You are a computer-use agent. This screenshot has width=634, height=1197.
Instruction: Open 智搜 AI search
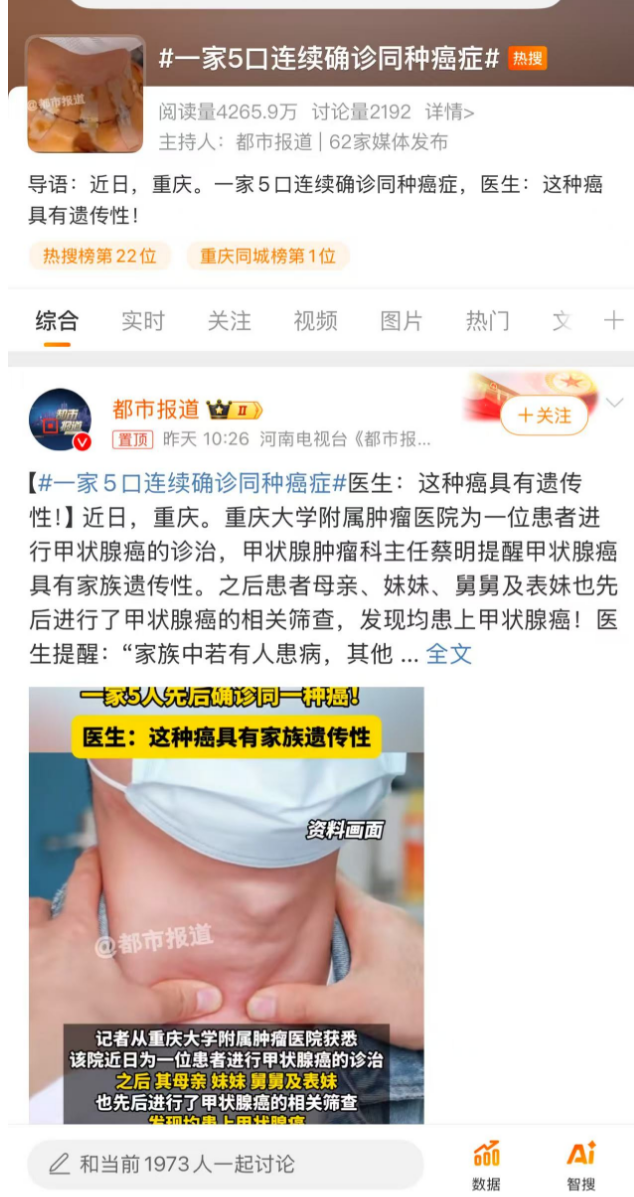(581, 1165)
